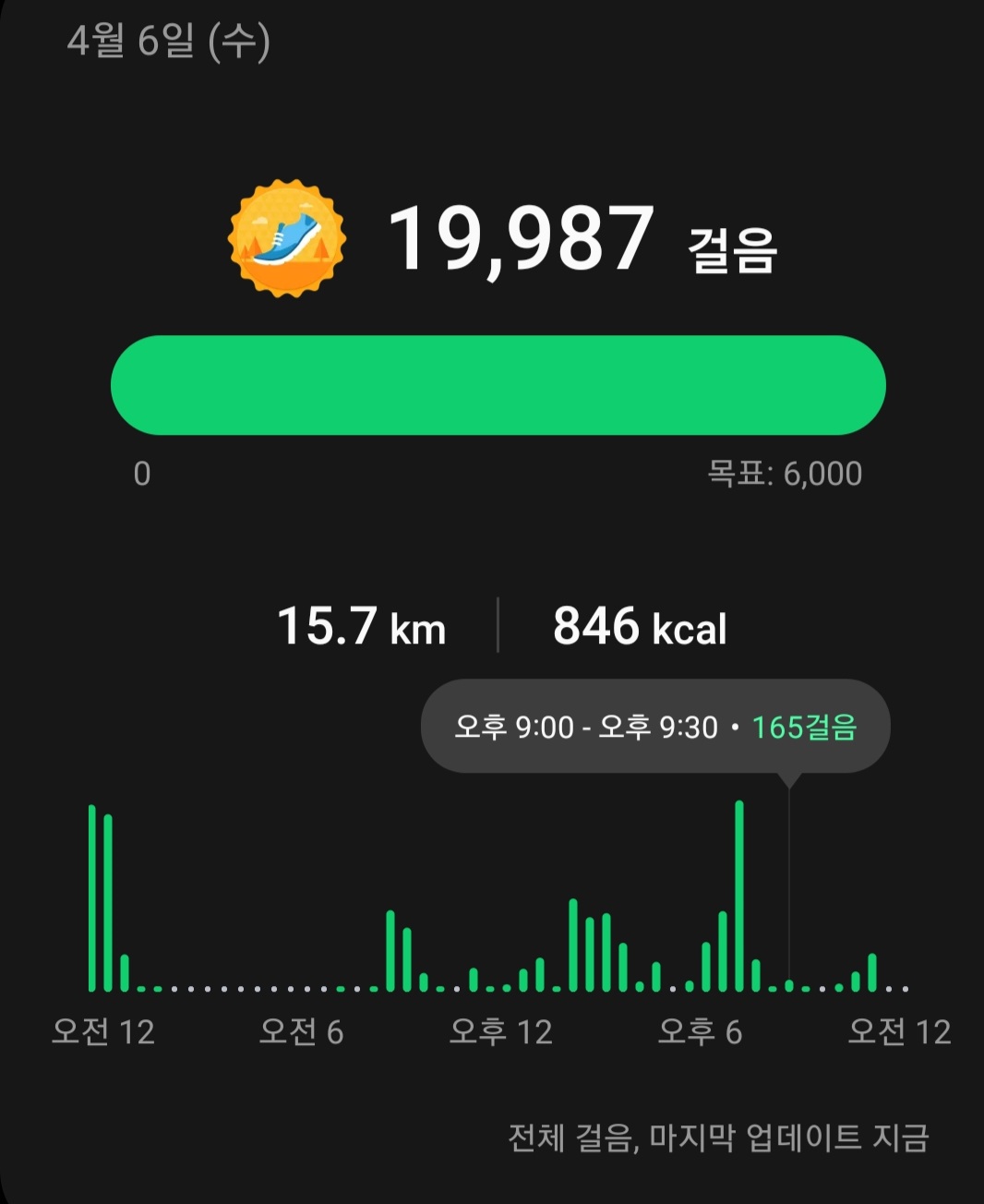Select the highest step bar after 오후 12
Image resolution: width=984 pixels, height=1204 pixels.
click(x=573, y=945)
